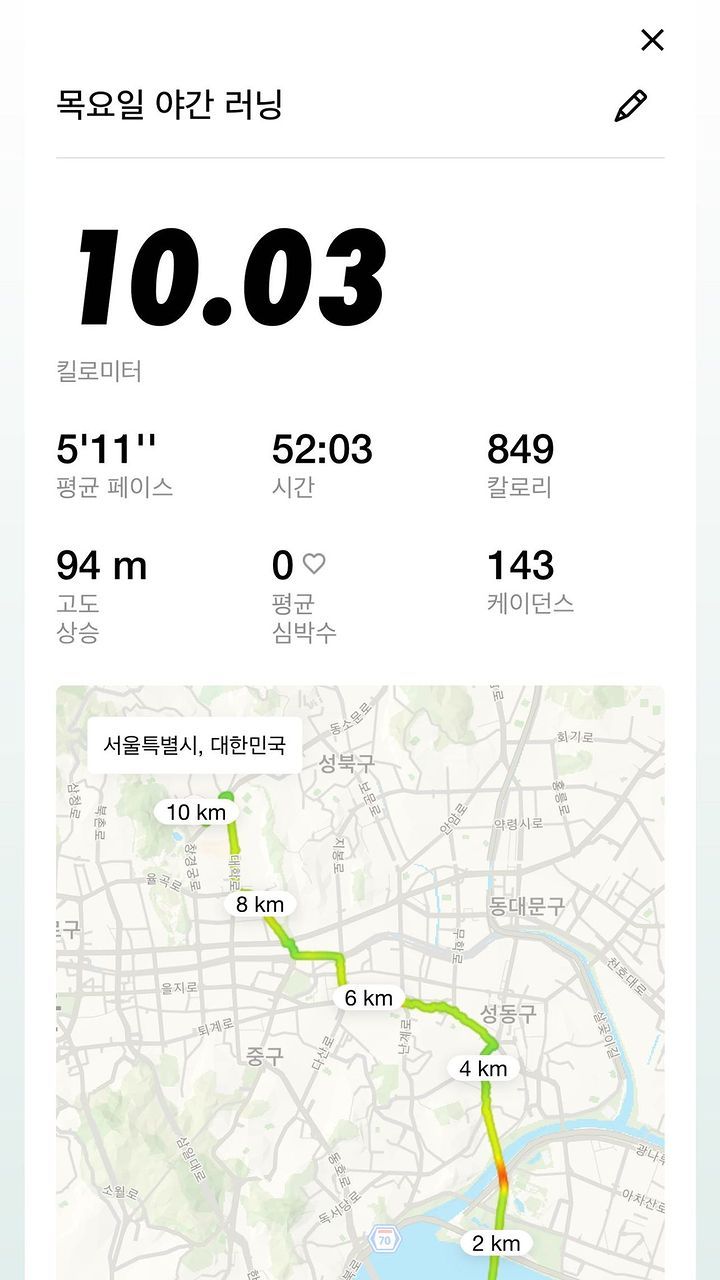Open the route map of the run

[x=360, y=982]
